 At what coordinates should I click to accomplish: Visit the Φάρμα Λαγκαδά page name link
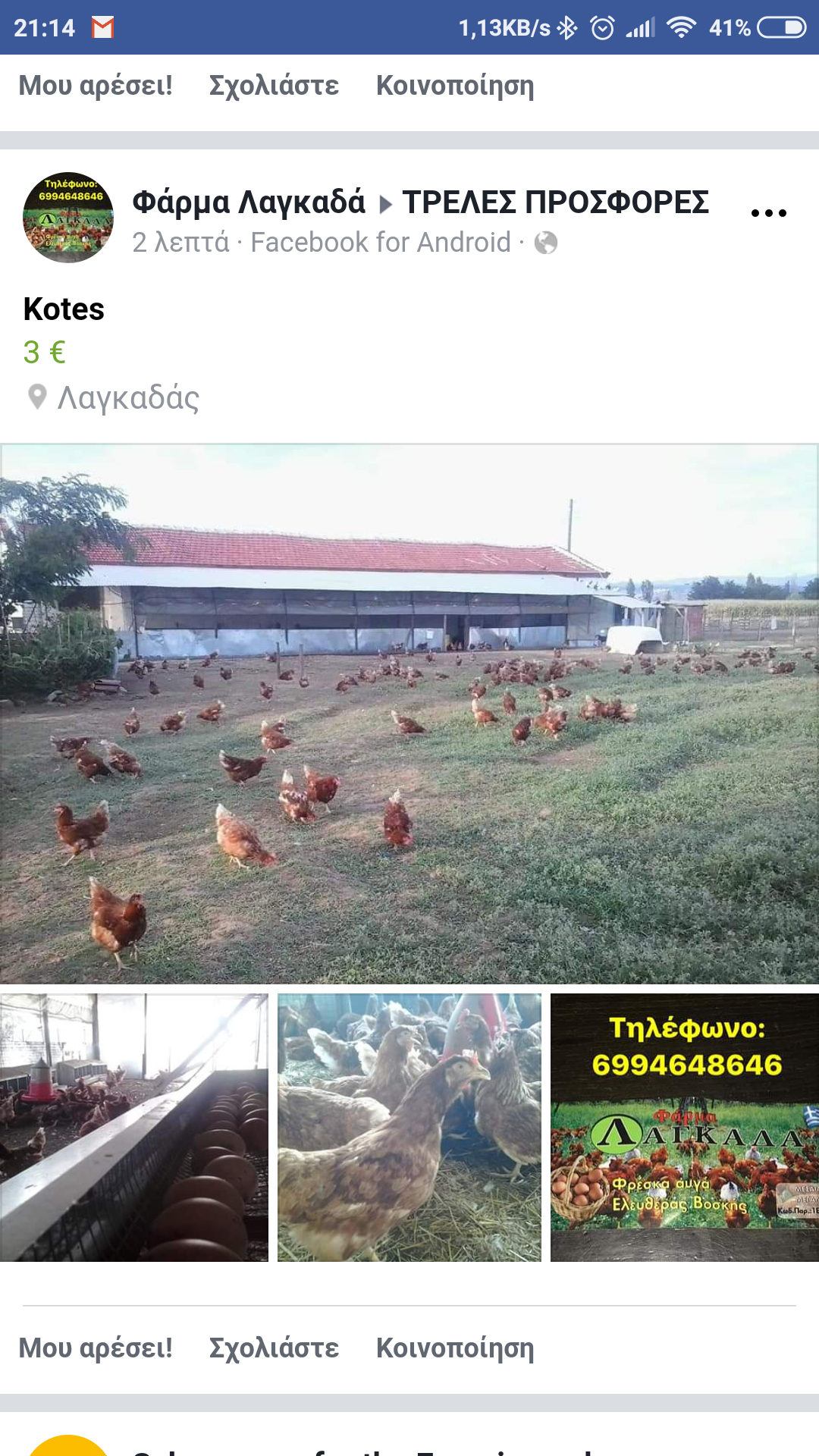point(249,202)
